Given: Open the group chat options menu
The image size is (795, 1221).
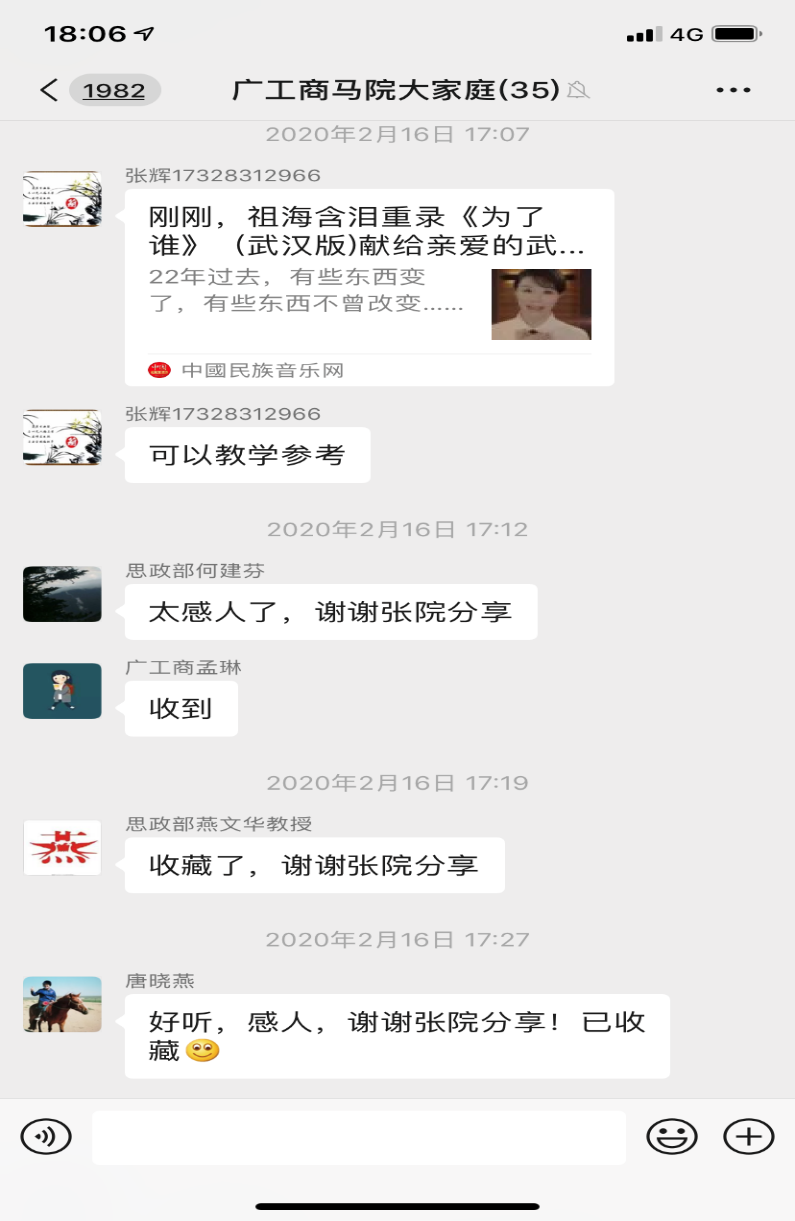Looking at the screenshot, I should coord(733,90).
